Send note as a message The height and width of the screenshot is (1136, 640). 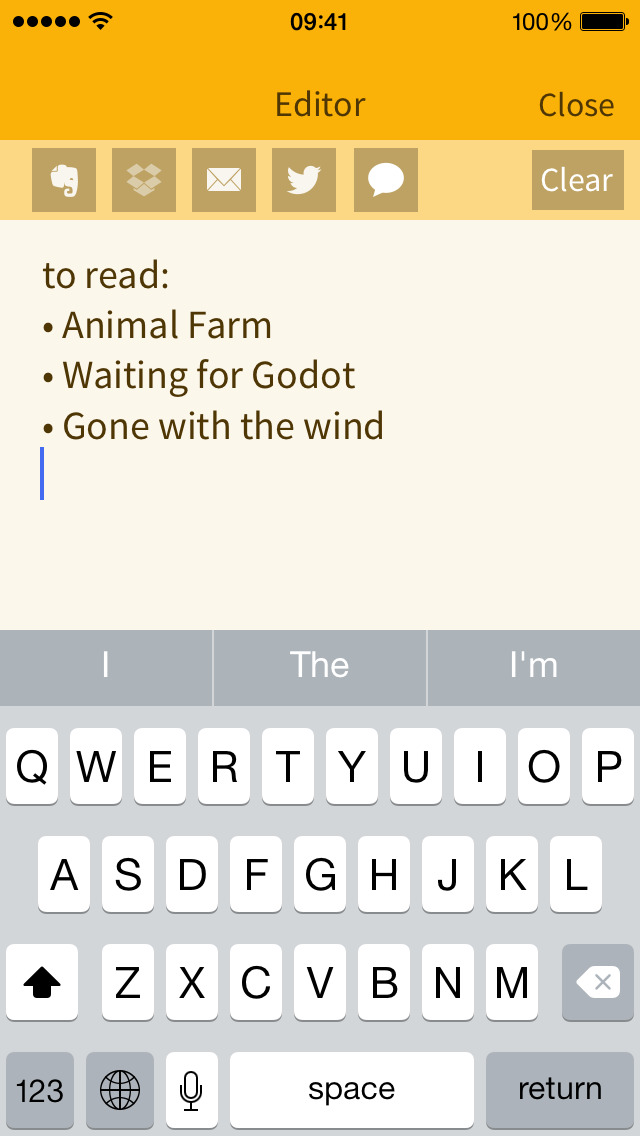386,180
